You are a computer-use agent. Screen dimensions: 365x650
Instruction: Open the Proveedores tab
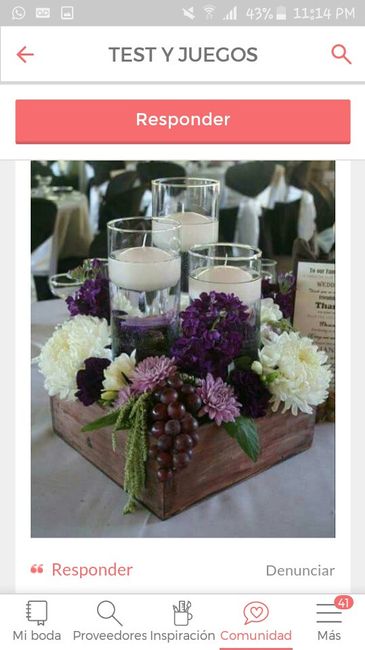110,621
